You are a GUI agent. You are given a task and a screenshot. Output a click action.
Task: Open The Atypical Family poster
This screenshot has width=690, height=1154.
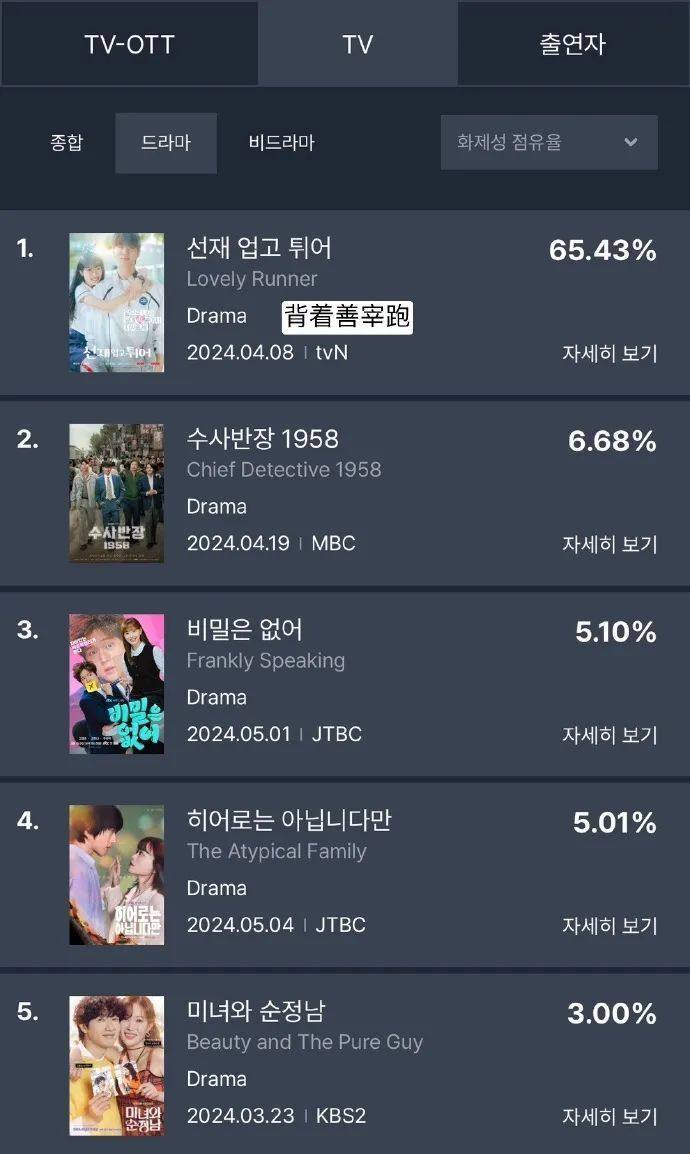pos(116,875)
